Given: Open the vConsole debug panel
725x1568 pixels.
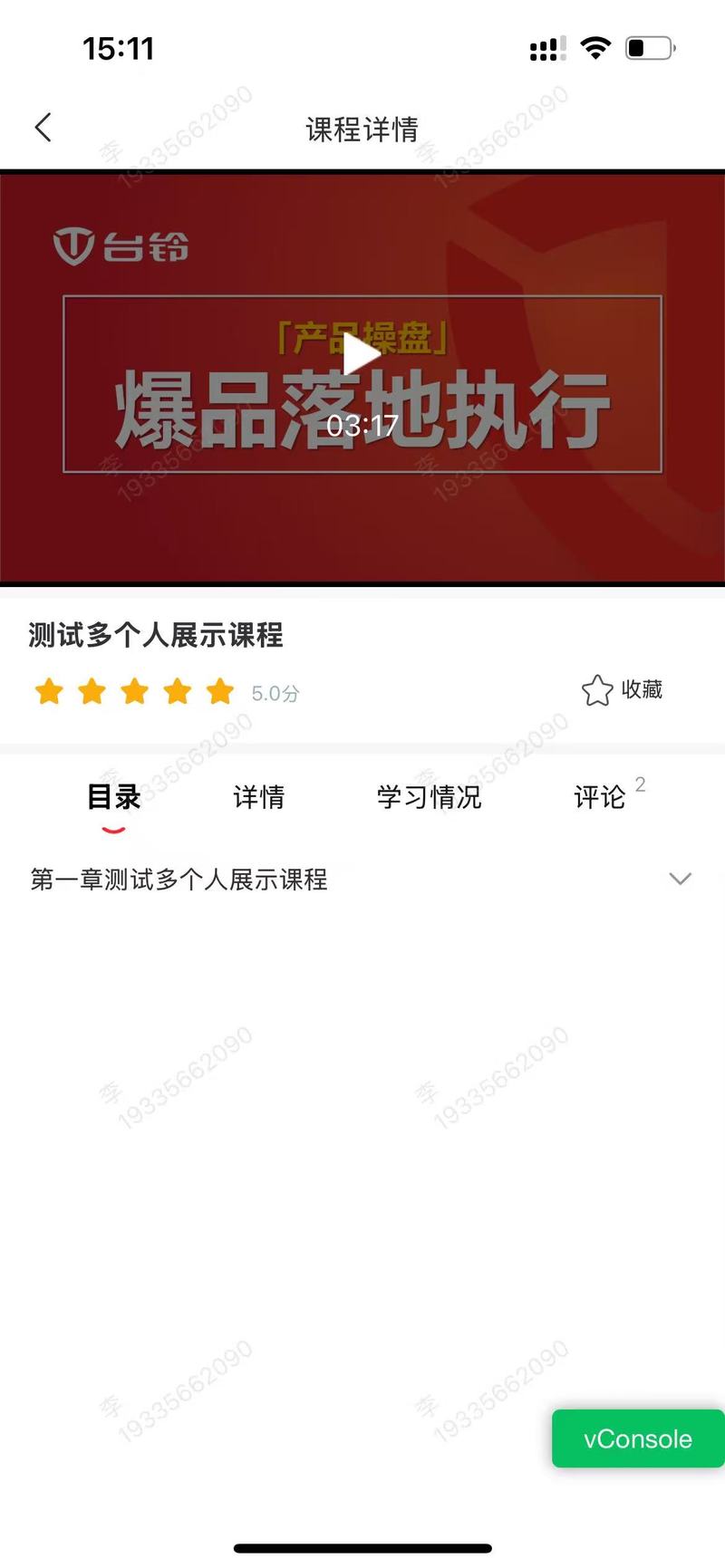Looking at the screenshot, I should (x=637, y=1438).
